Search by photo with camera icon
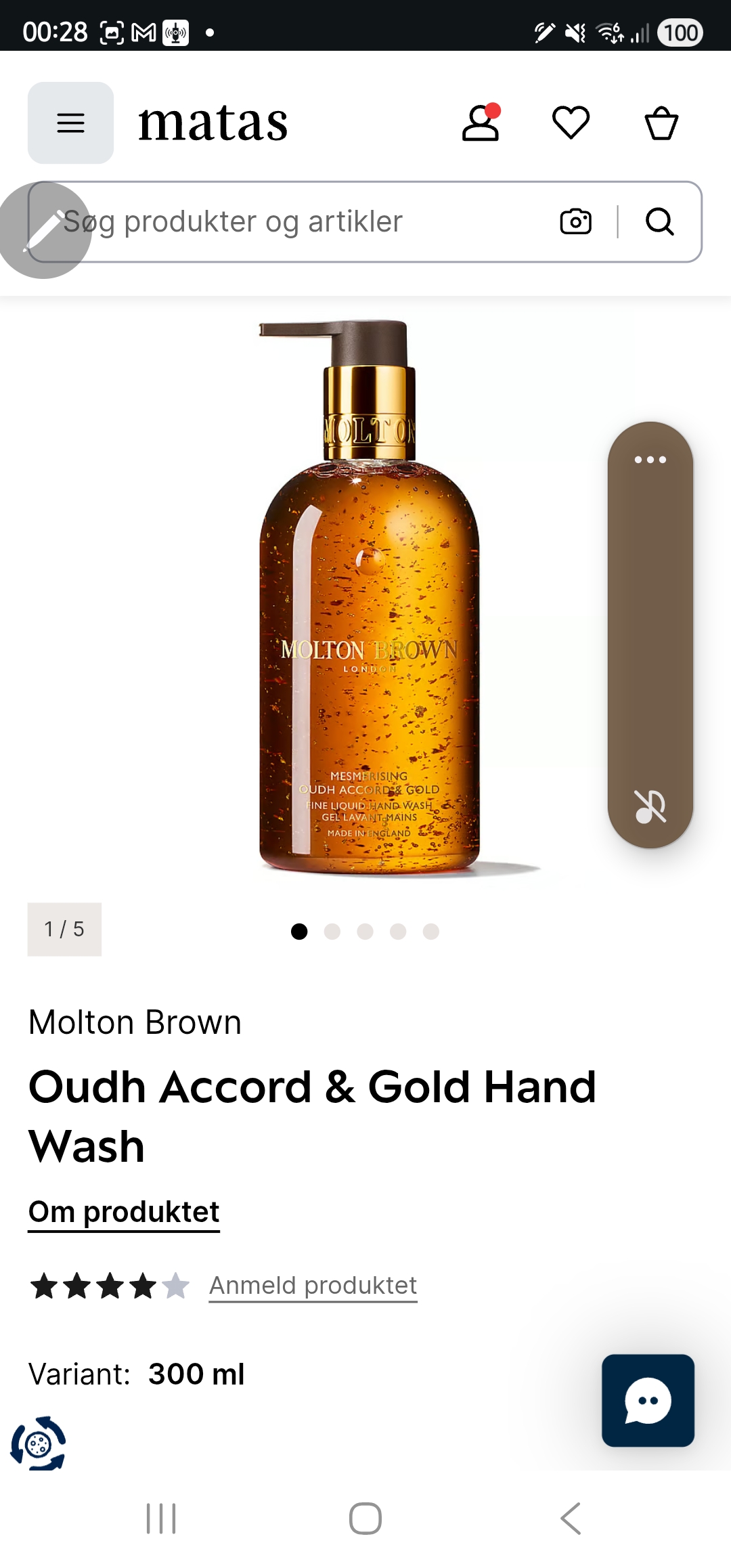This screenshot has height=1568, width=731. click(x=575, y=222)
